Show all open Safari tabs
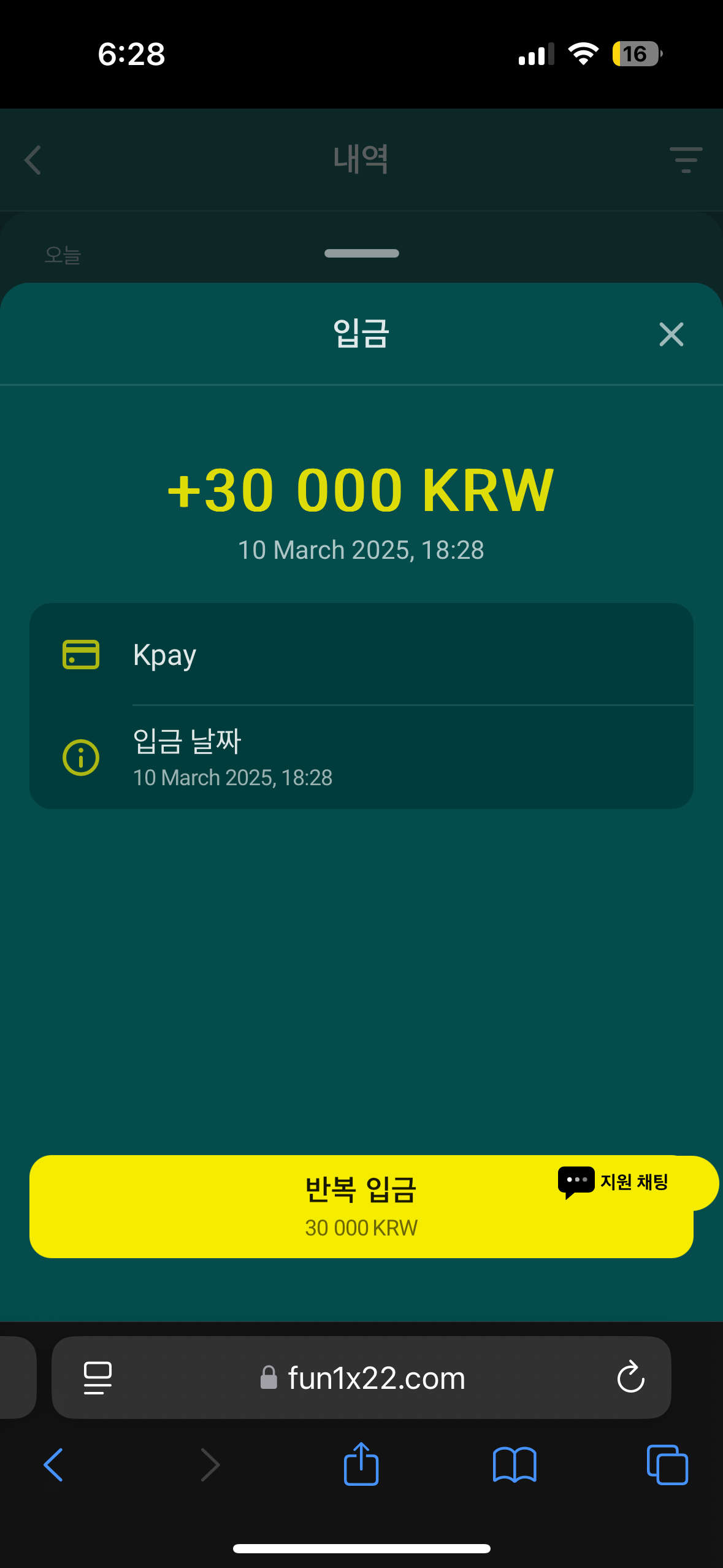Image resolution: width=723 pixels, height=1568 pixels. click(x=667, y=1465)
